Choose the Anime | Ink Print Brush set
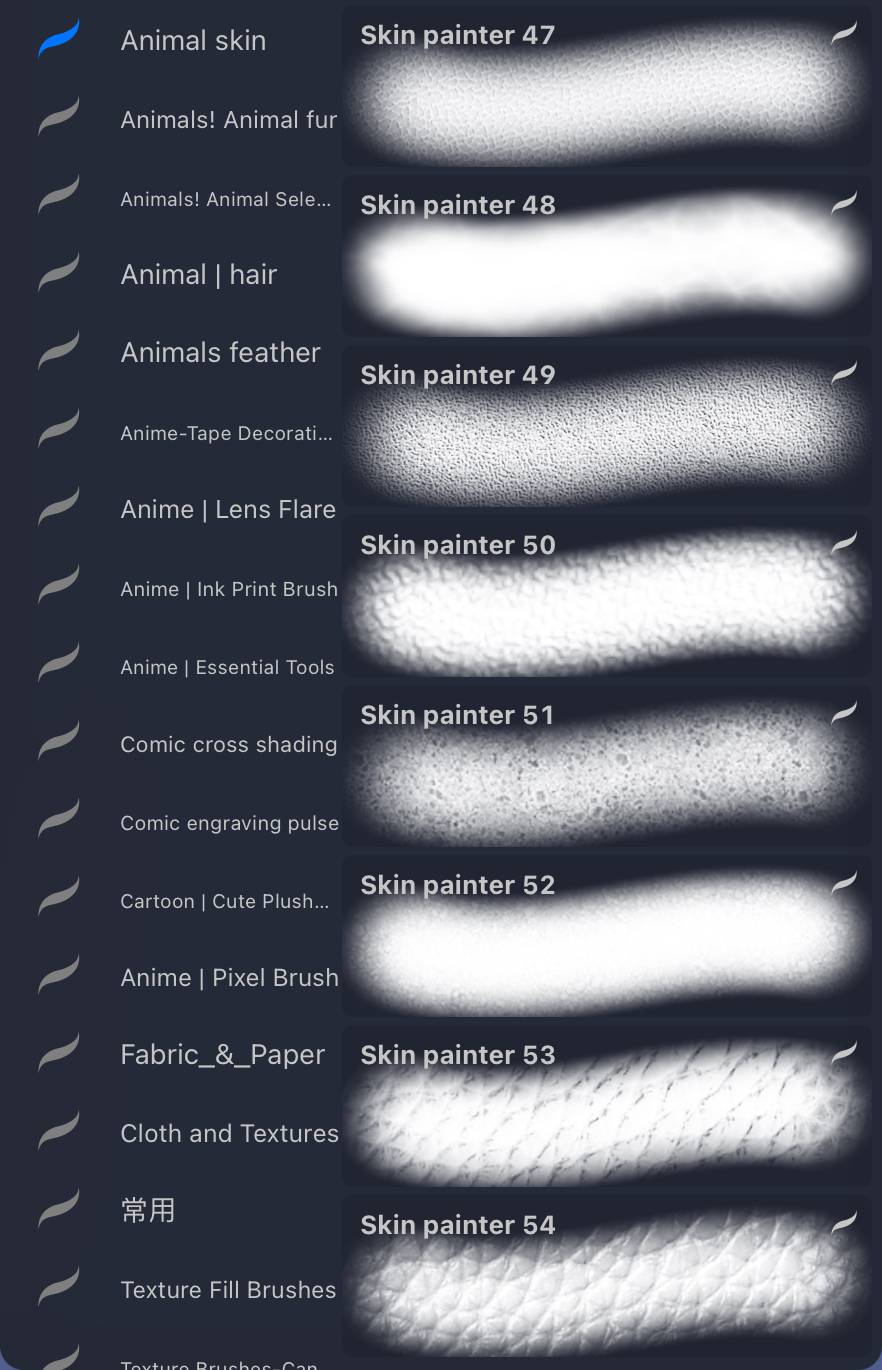This screenshot has width=882, height=1370. (x=228, y=589)
